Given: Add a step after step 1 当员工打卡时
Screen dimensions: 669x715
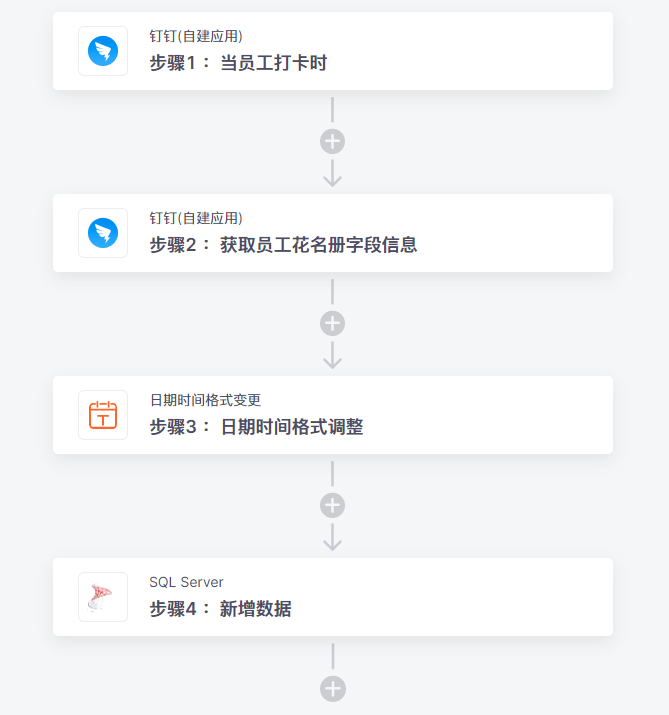Looking at the screenshot, I should [x=332, y=141].
